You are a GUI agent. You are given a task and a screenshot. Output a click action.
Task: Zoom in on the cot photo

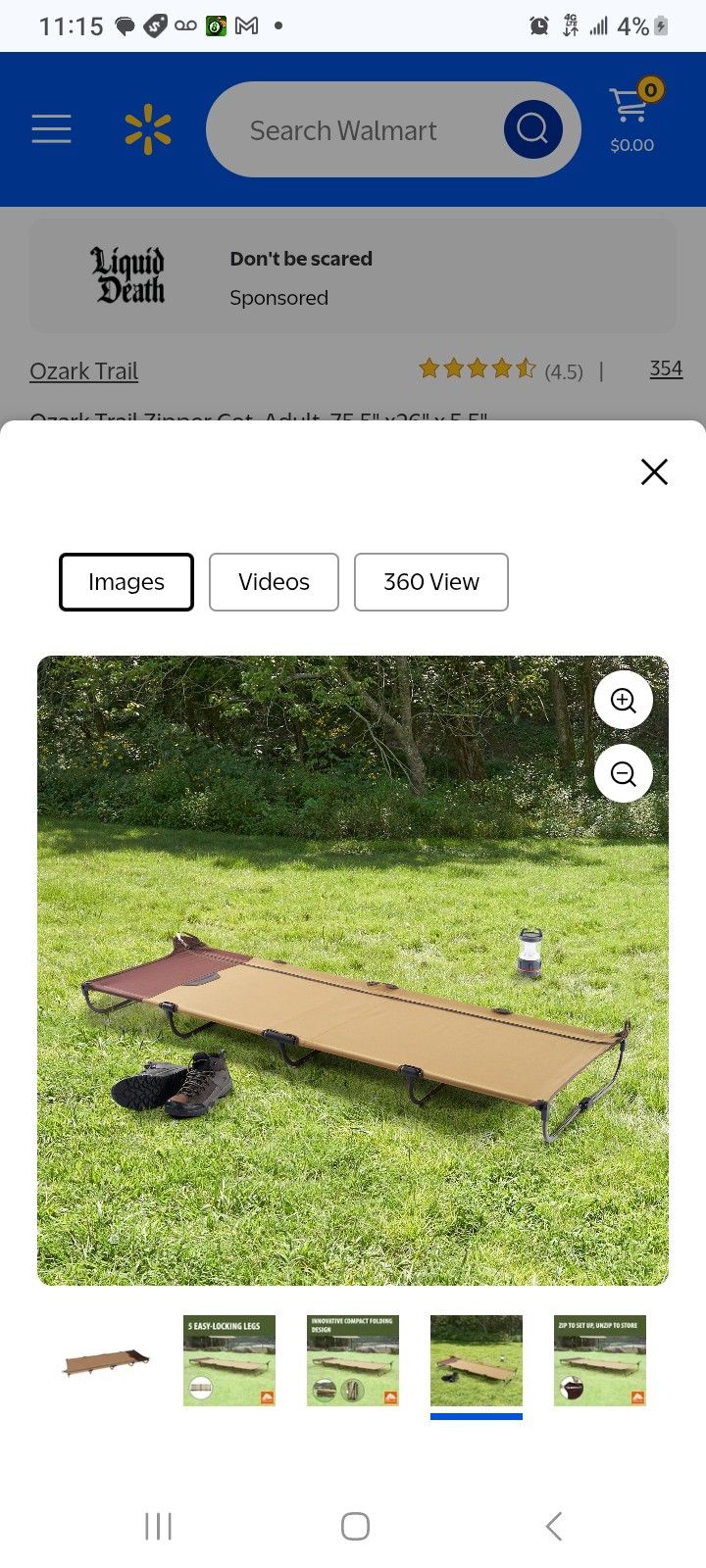click(624, 701)
